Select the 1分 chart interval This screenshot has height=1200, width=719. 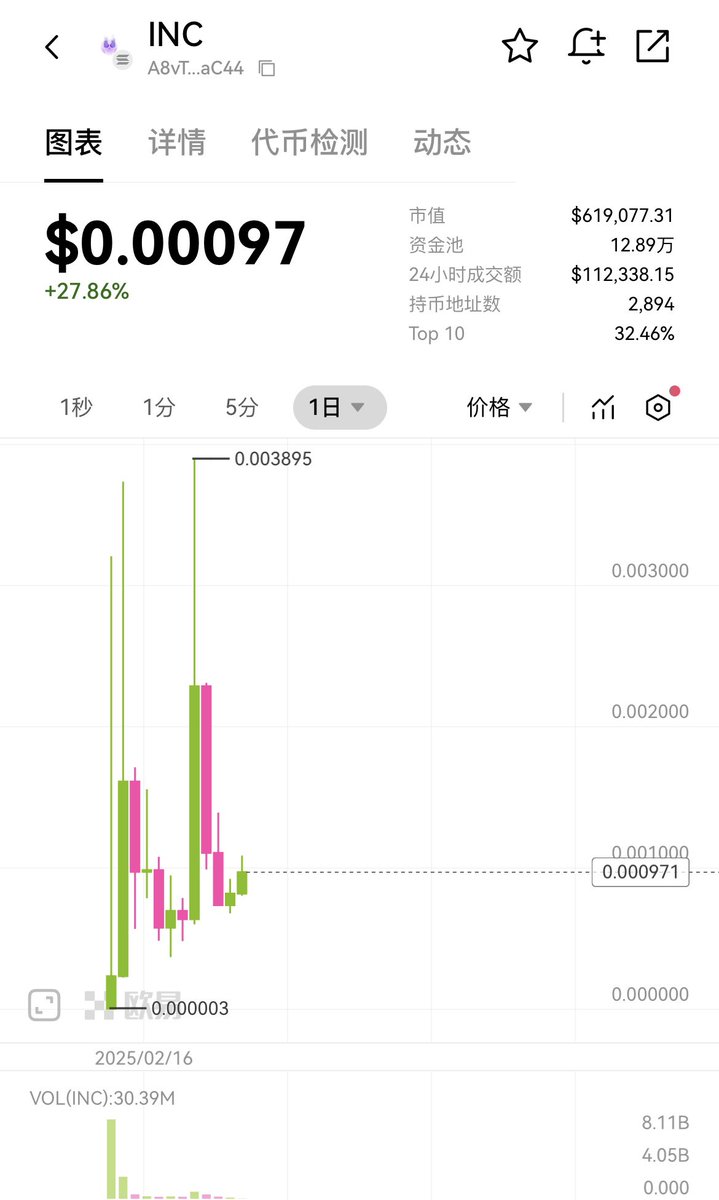[x=158, y=407]
